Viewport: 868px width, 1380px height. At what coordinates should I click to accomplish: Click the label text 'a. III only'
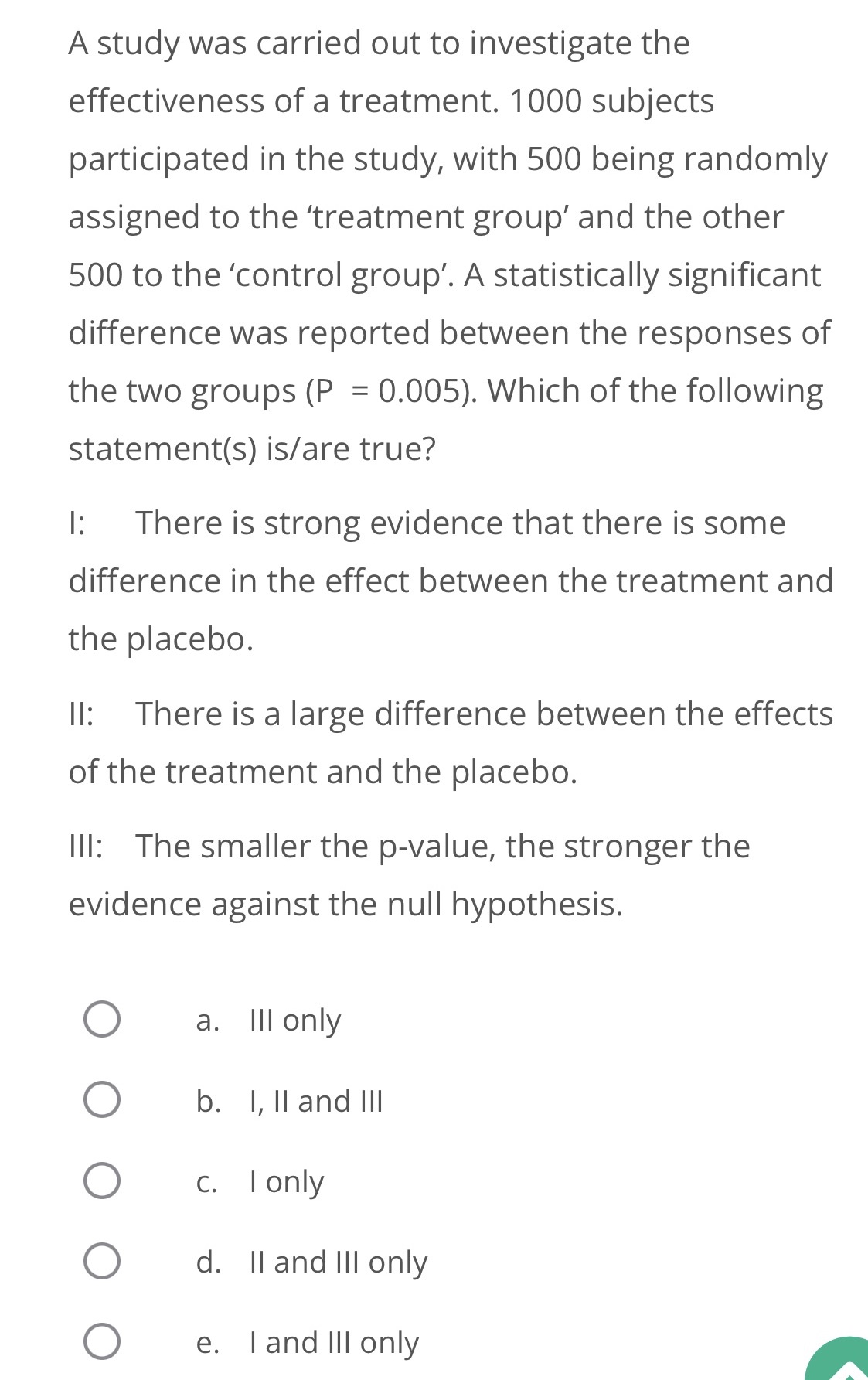[269, 1021]
